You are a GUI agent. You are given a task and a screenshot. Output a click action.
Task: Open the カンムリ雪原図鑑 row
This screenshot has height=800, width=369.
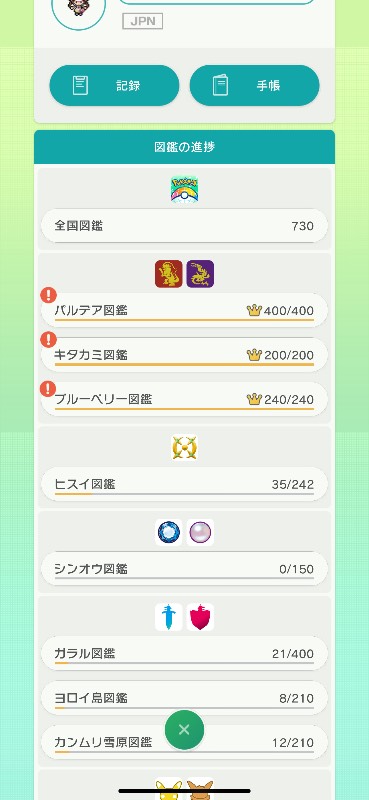pyautogui.click(x=184, y=742)
